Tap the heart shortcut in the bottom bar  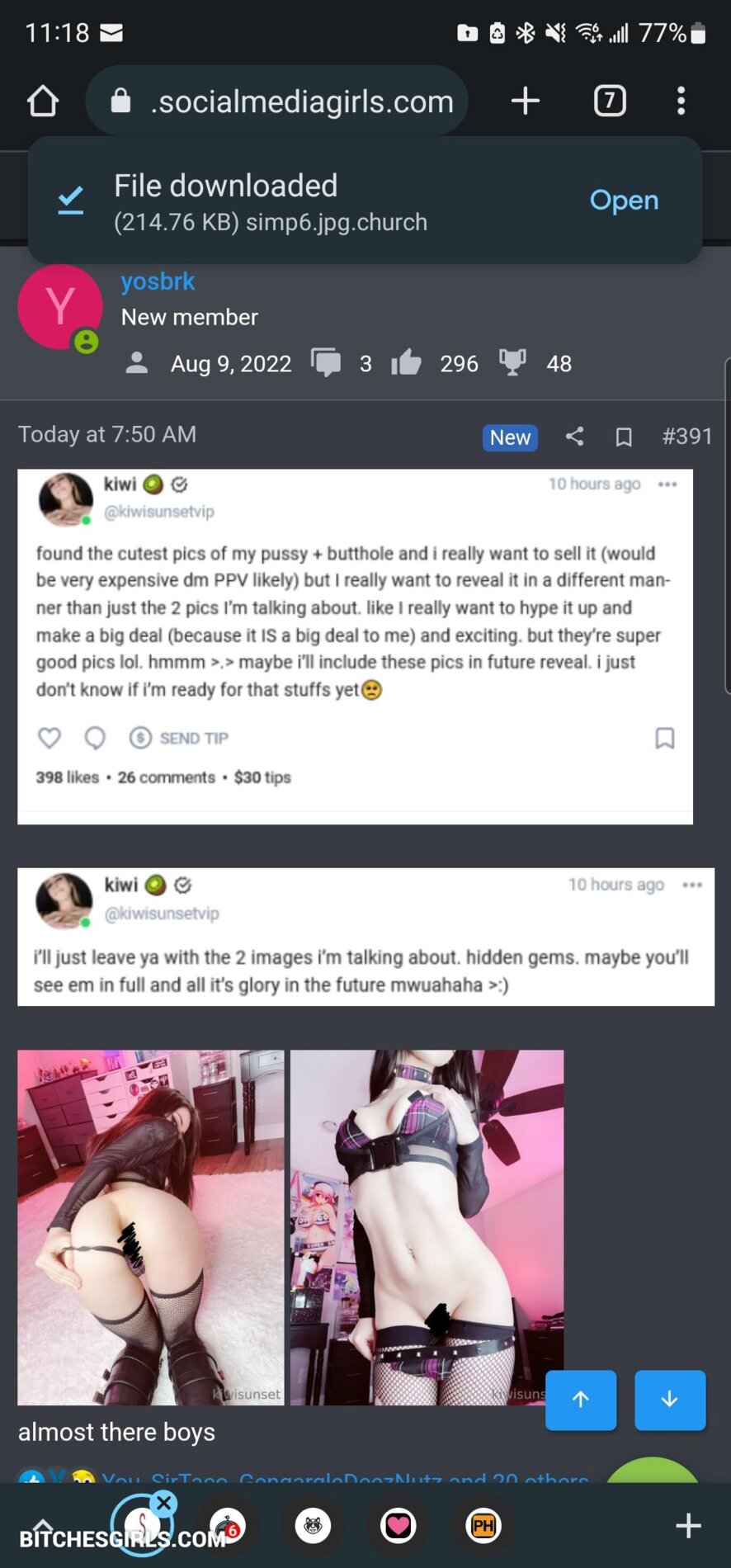coord(398,1526)
